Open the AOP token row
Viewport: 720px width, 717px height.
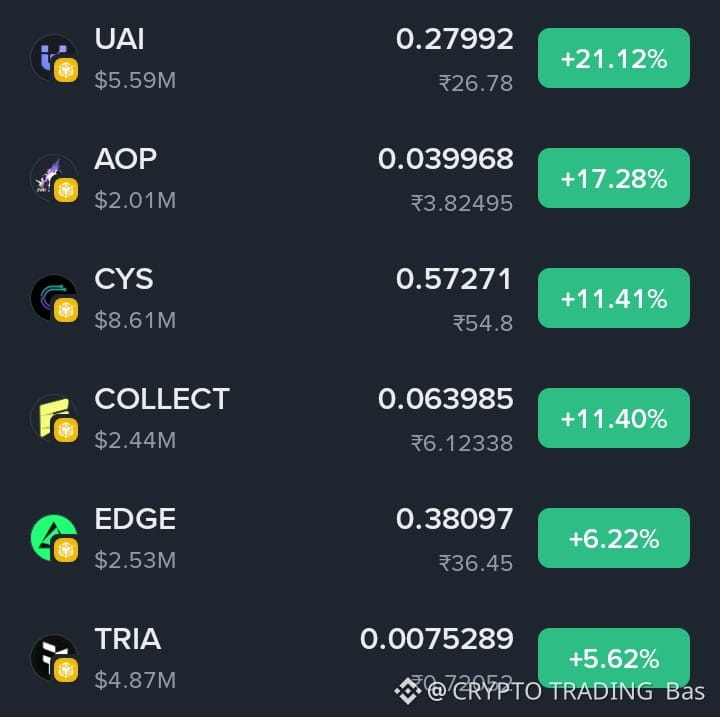tap(360, 178)
